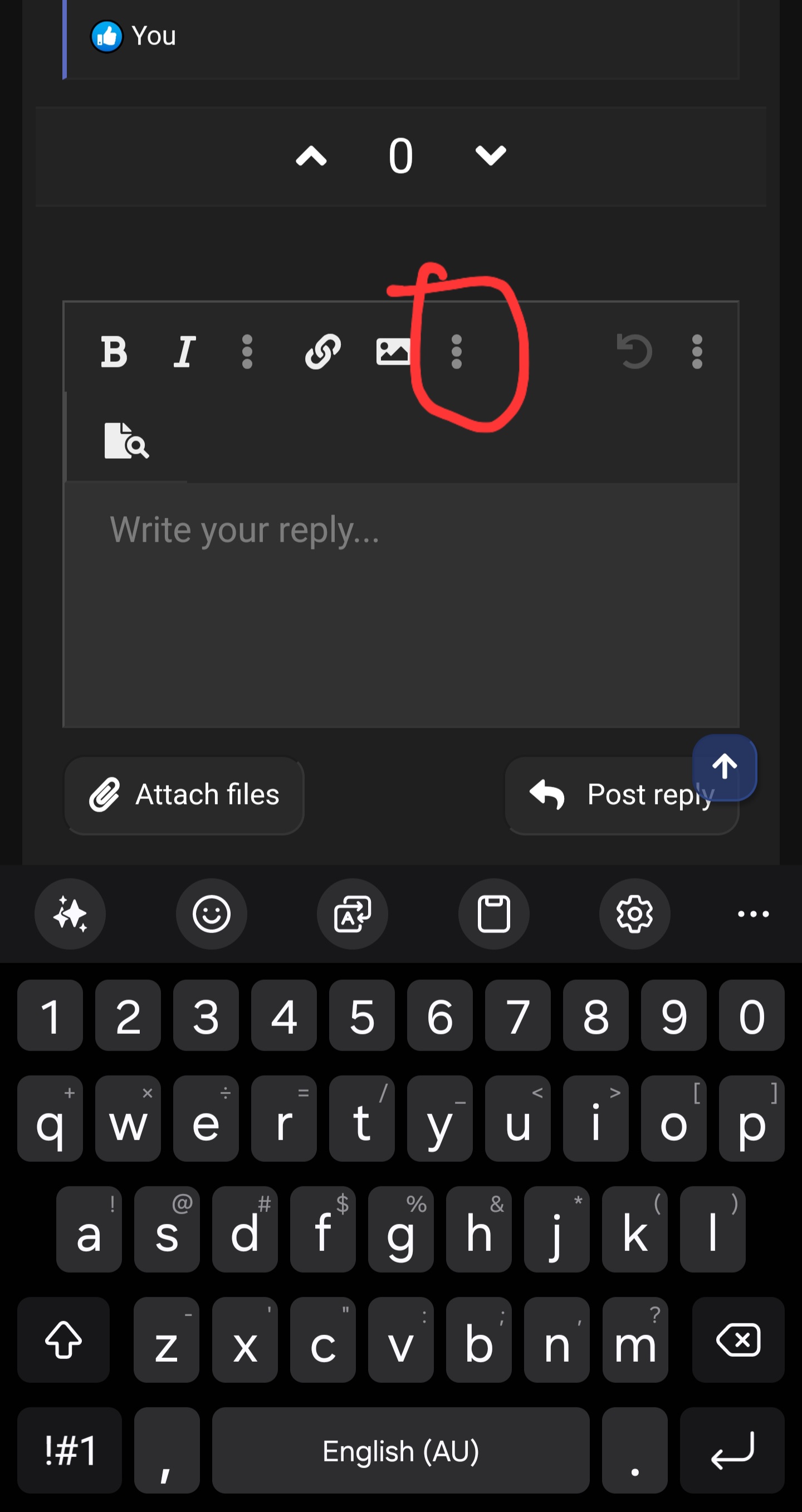Viewport: 802px width, 1512px height.
Task: Apply italic formatting in the editor
Action: click(x=184, y=352)
